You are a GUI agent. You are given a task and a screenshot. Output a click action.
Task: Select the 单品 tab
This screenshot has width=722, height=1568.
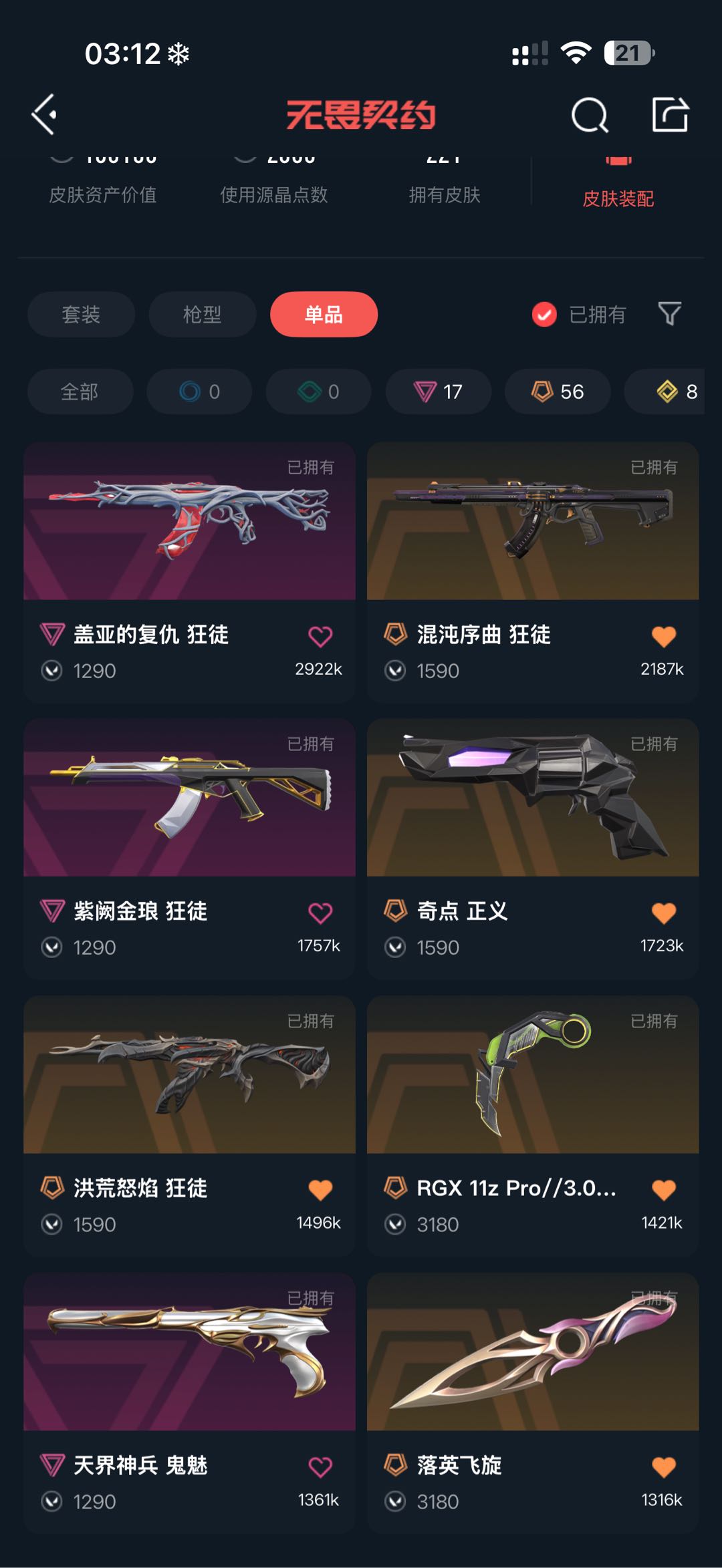pos(324,314)
